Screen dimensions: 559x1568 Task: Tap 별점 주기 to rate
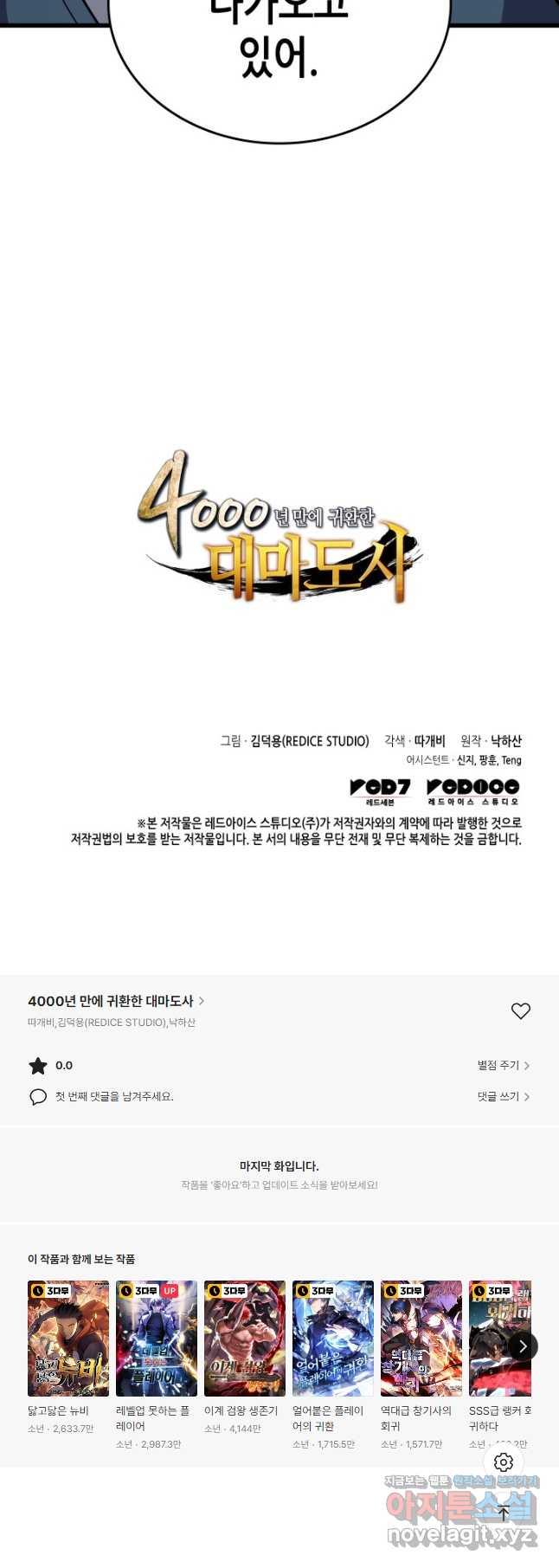coord(503,1066)
